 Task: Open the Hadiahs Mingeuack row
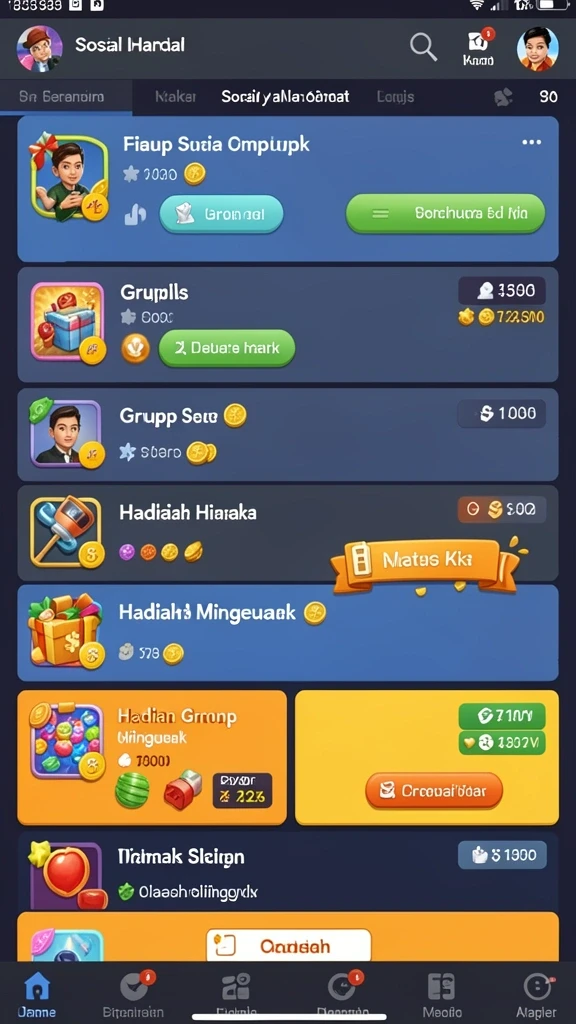(x=287, y=632)
